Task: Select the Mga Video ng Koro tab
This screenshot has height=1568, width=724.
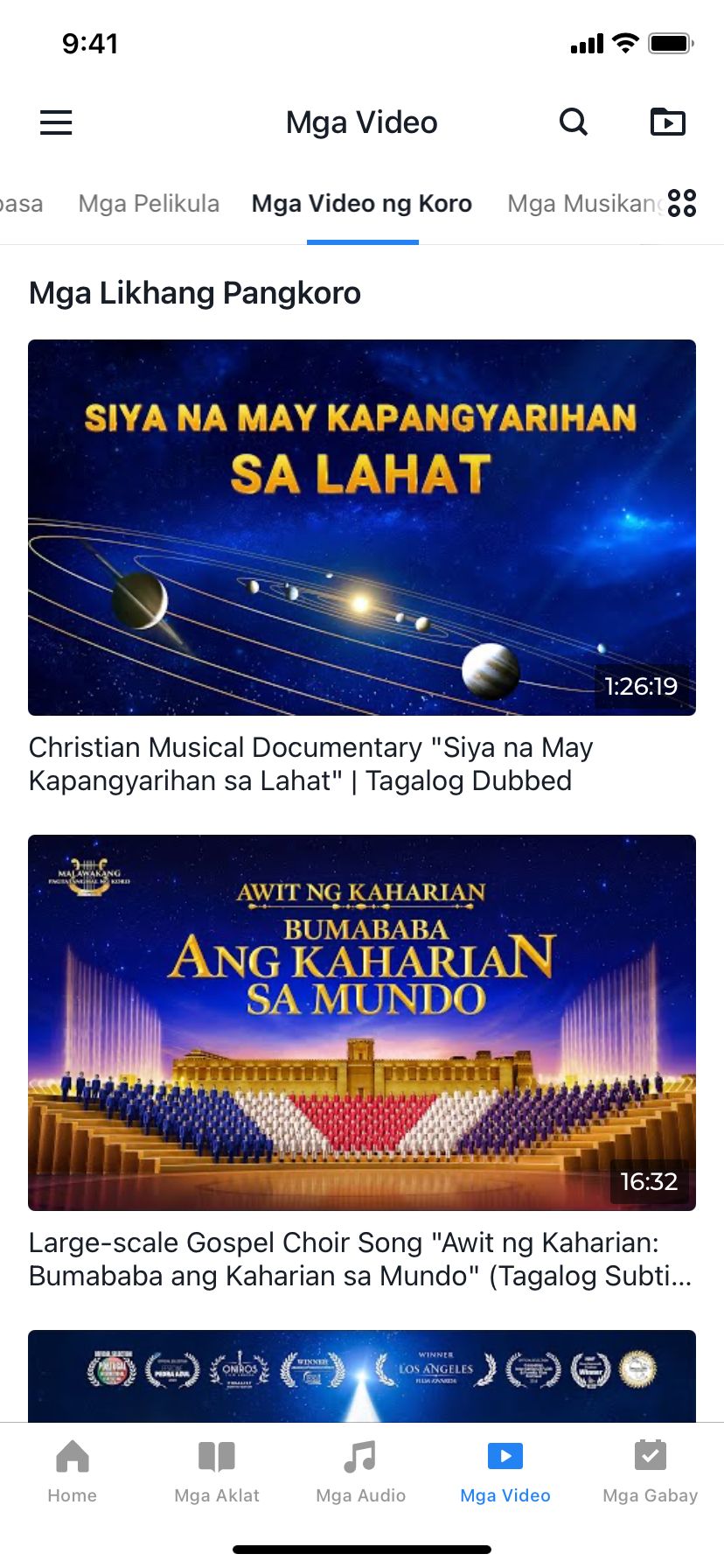Action: 362,204
